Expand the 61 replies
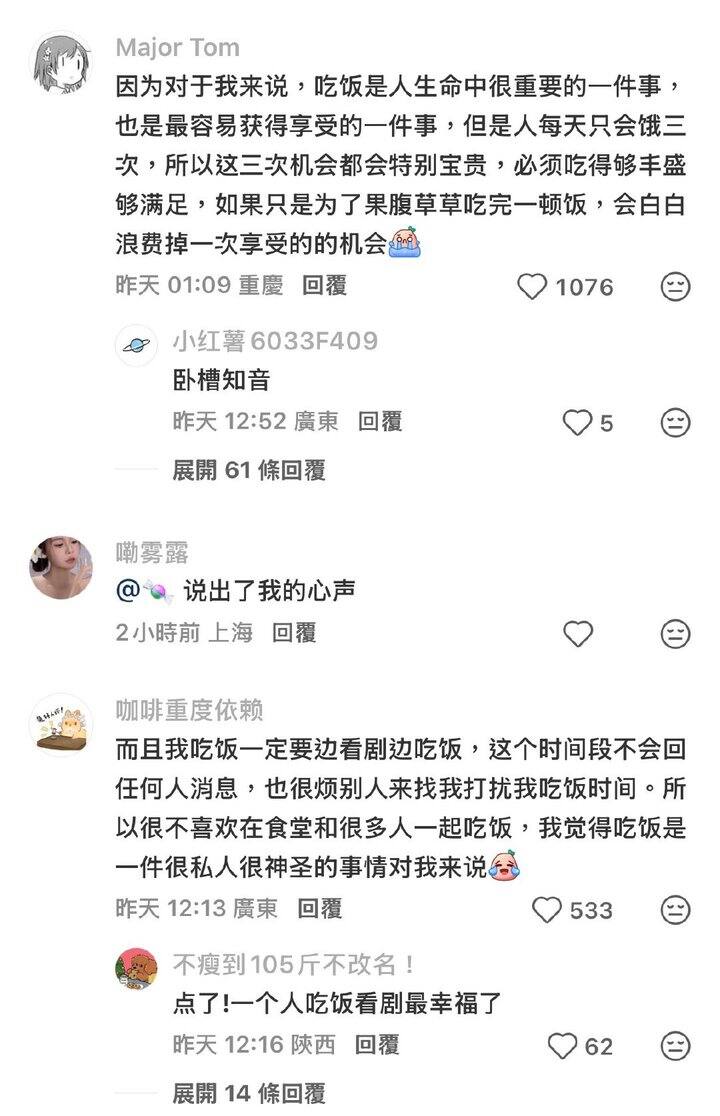Screen dimensions: 720x1116 coord(248,469)
